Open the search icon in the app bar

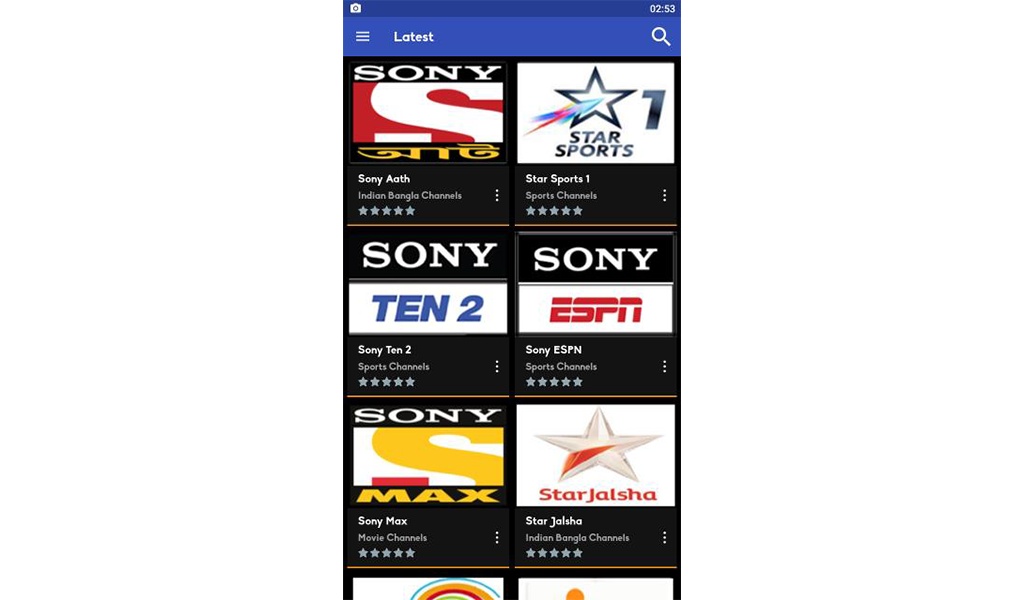(660, 37)
